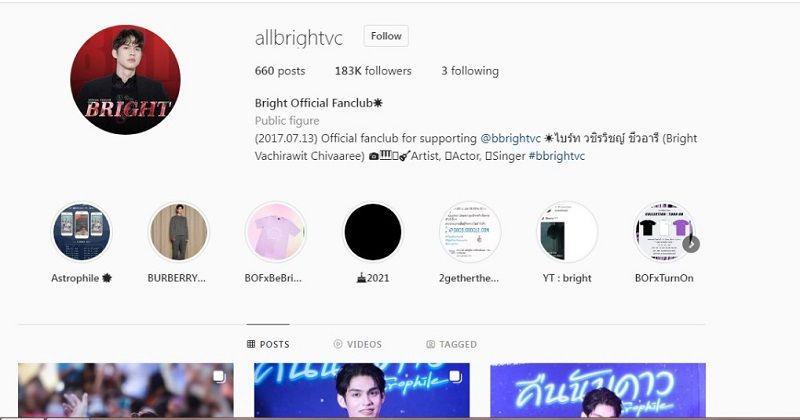
Task: Open the @bbrightvc mention link
Action: [x=510, y=138]
